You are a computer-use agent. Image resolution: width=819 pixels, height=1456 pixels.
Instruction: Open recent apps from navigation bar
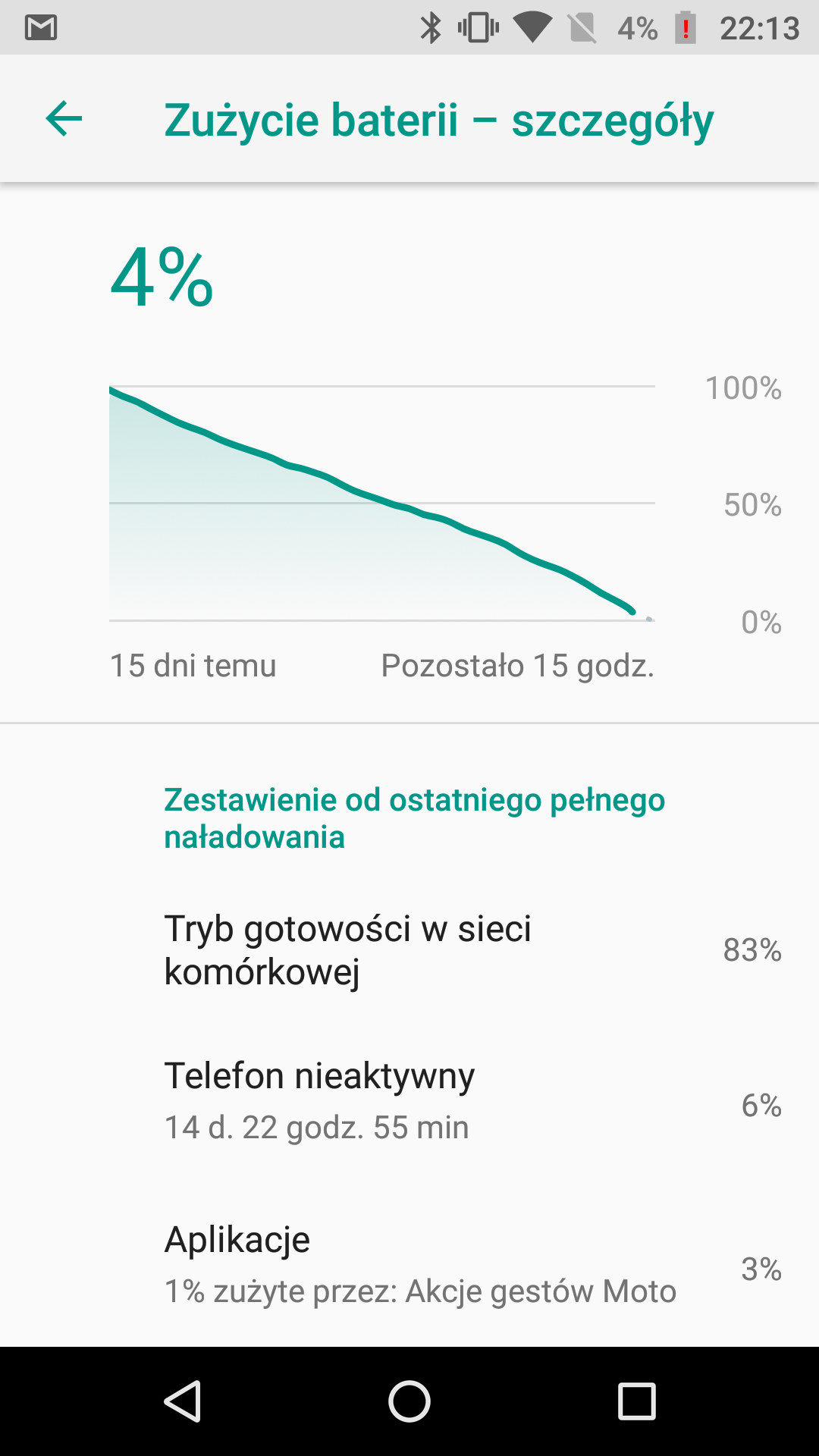[637, 1401]
